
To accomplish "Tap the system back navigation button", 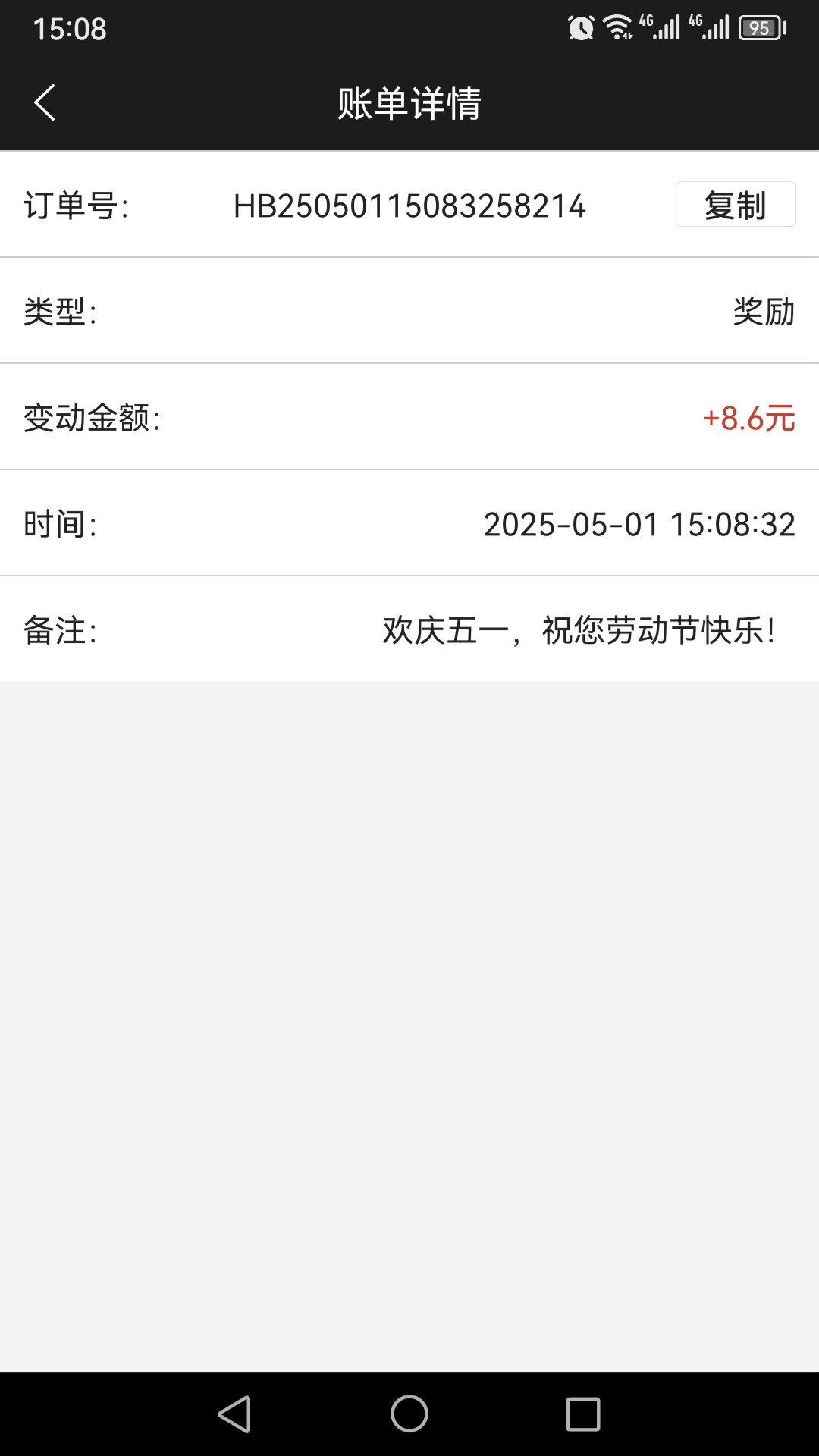I will click(234, 1414).
